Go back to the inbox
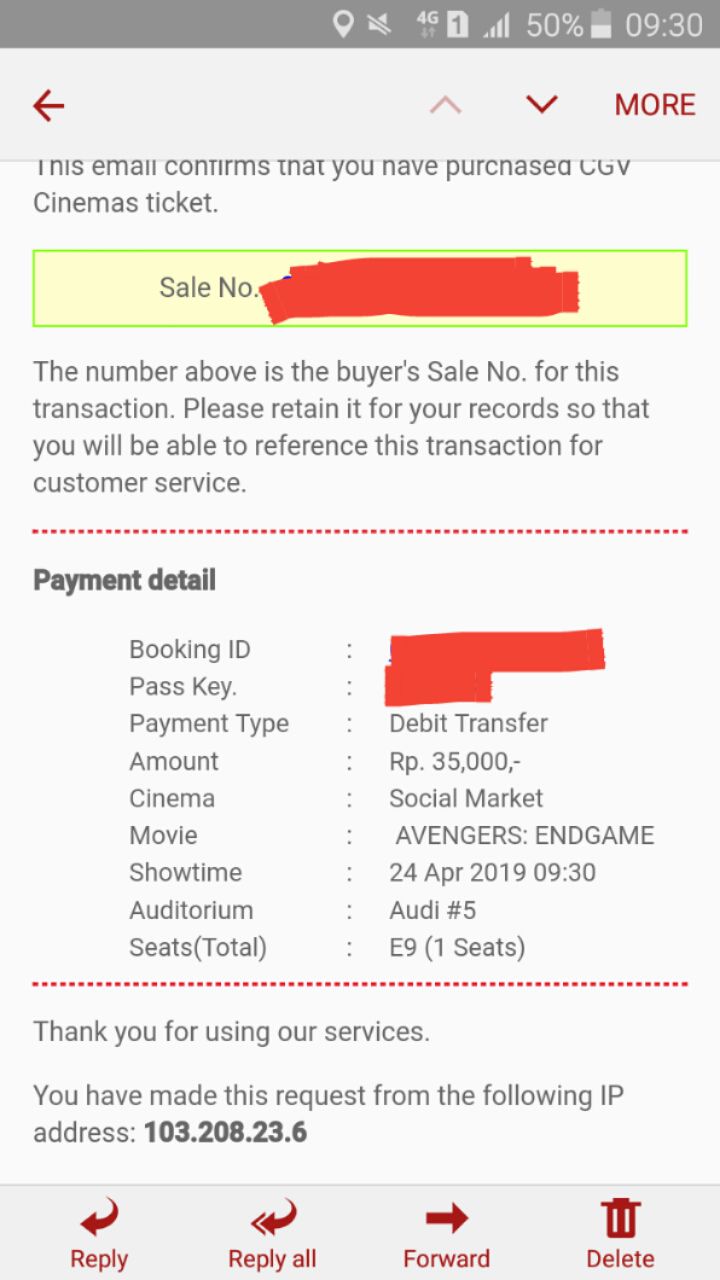 [48, 105]
